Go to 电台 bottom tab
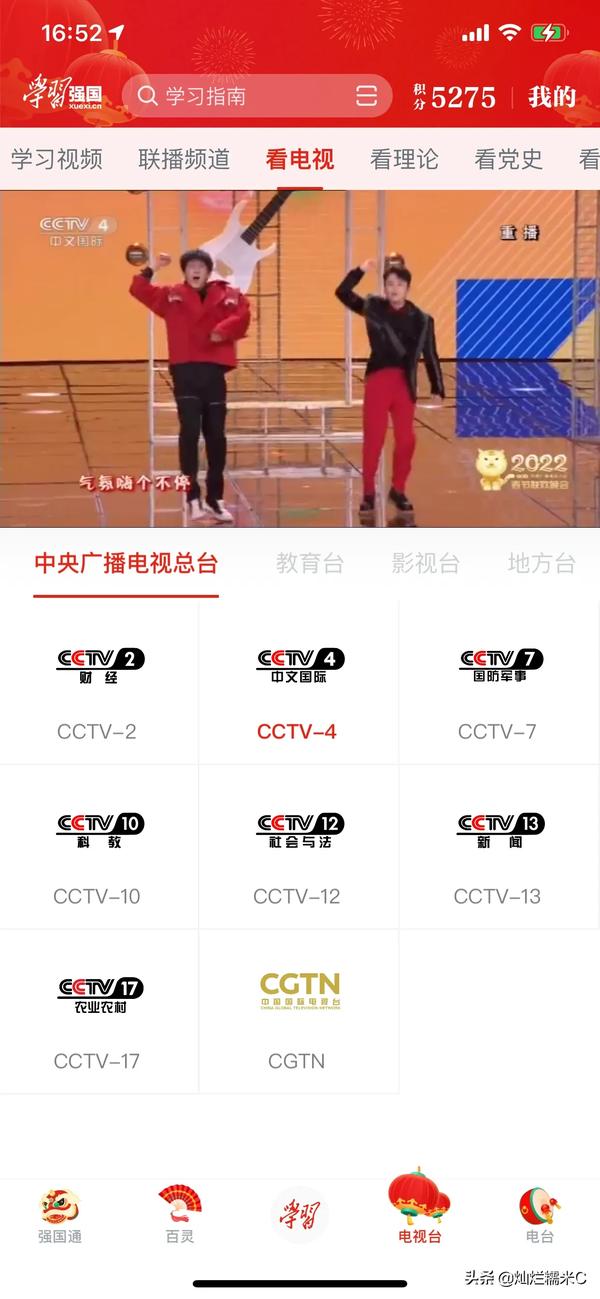 pyautogui.click(x=540, y=1214)
